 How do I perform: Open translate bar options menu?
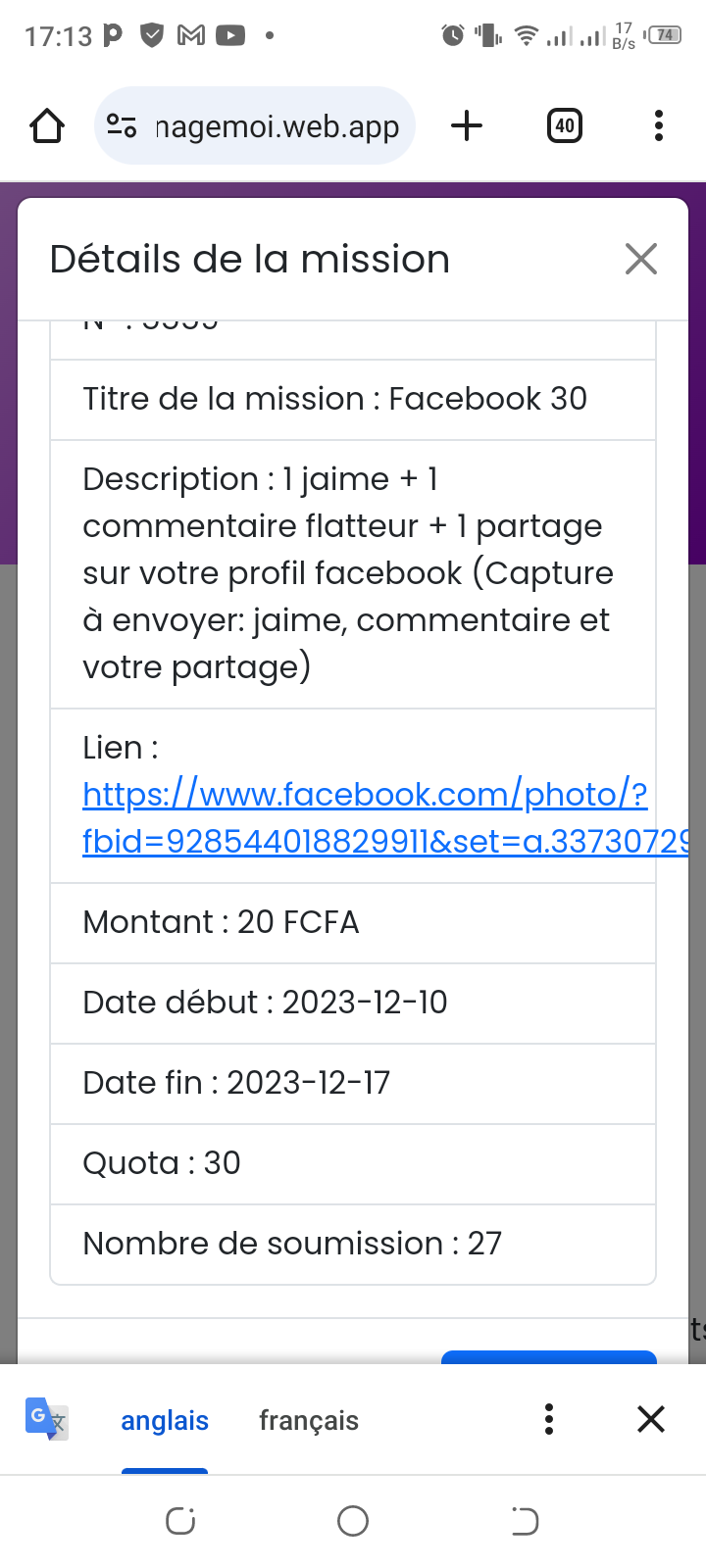[x=549, y=1419]
